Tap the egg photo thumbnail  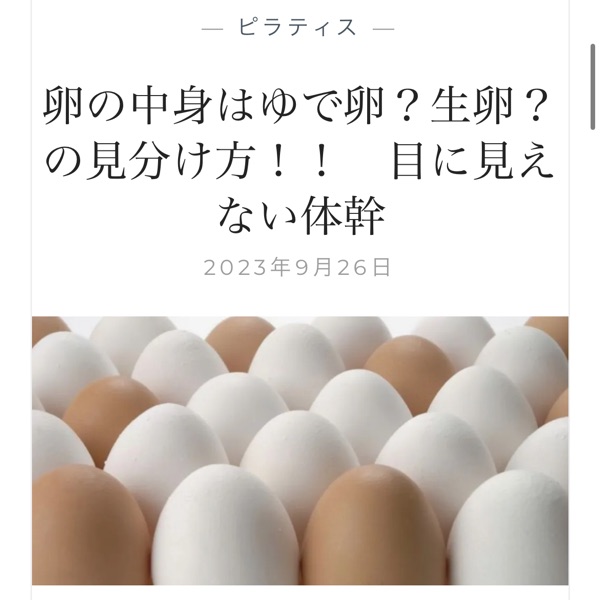click(x=299, y=450)
